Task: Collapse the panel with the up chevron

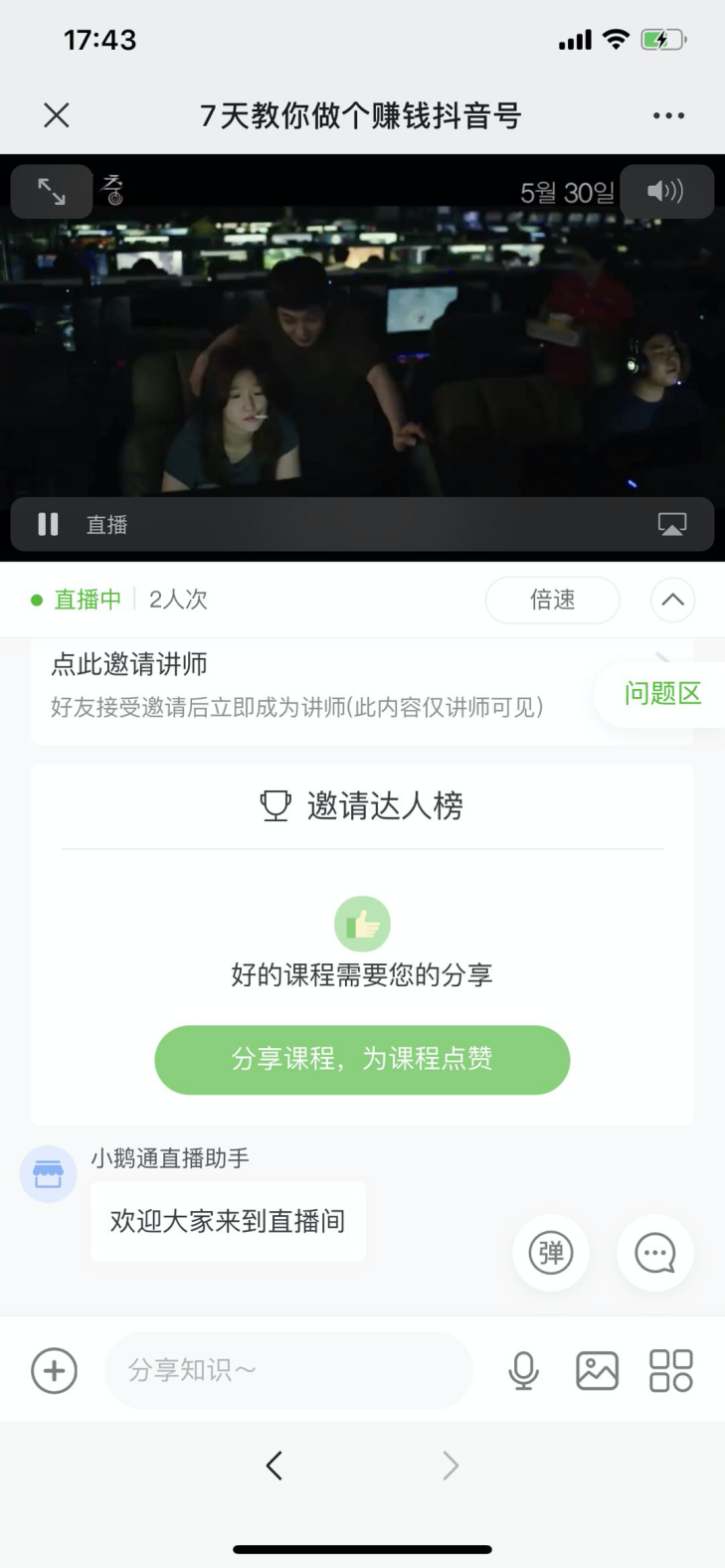Action: [x=672, y=600]
